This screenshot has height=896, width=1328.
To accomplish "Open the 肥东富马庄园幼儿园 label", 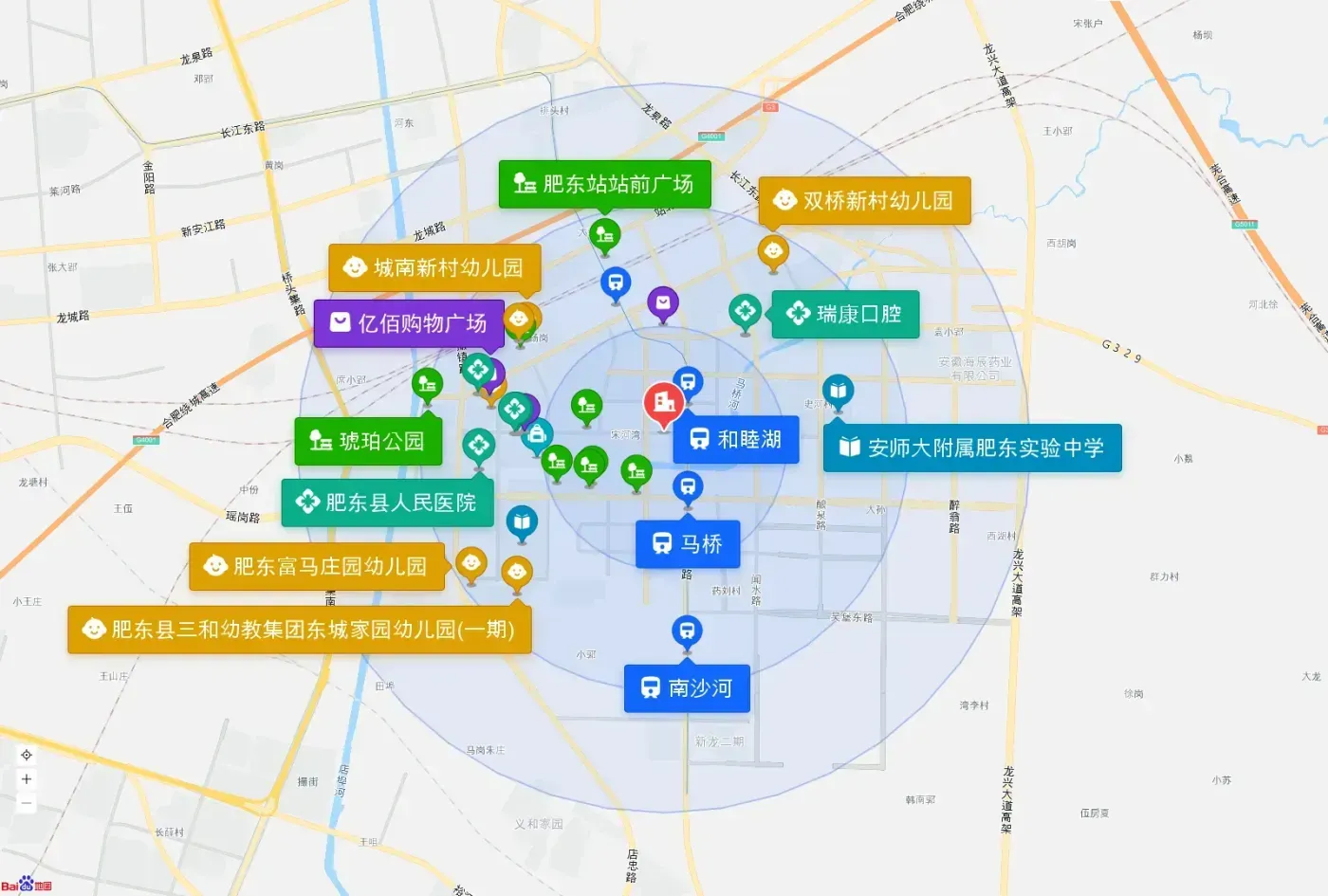I will (317, 566).
